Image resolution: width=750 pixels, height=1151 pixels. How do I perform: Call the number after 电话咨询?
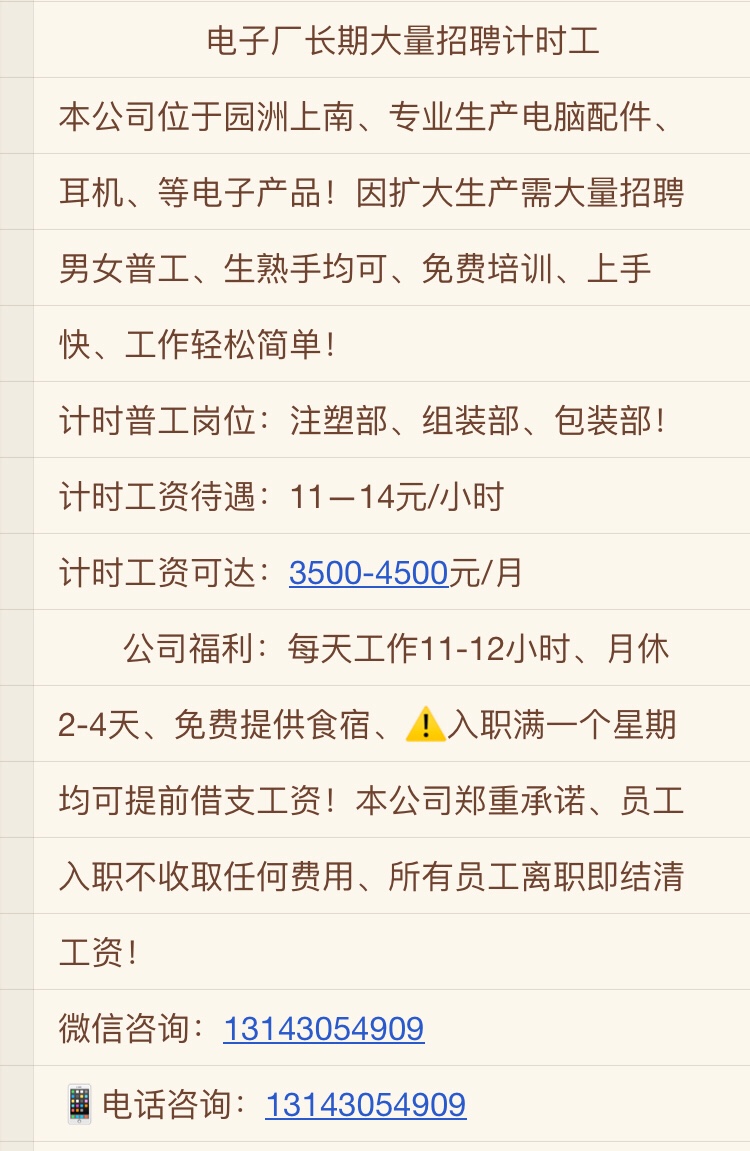click(x=365, y=1105)
